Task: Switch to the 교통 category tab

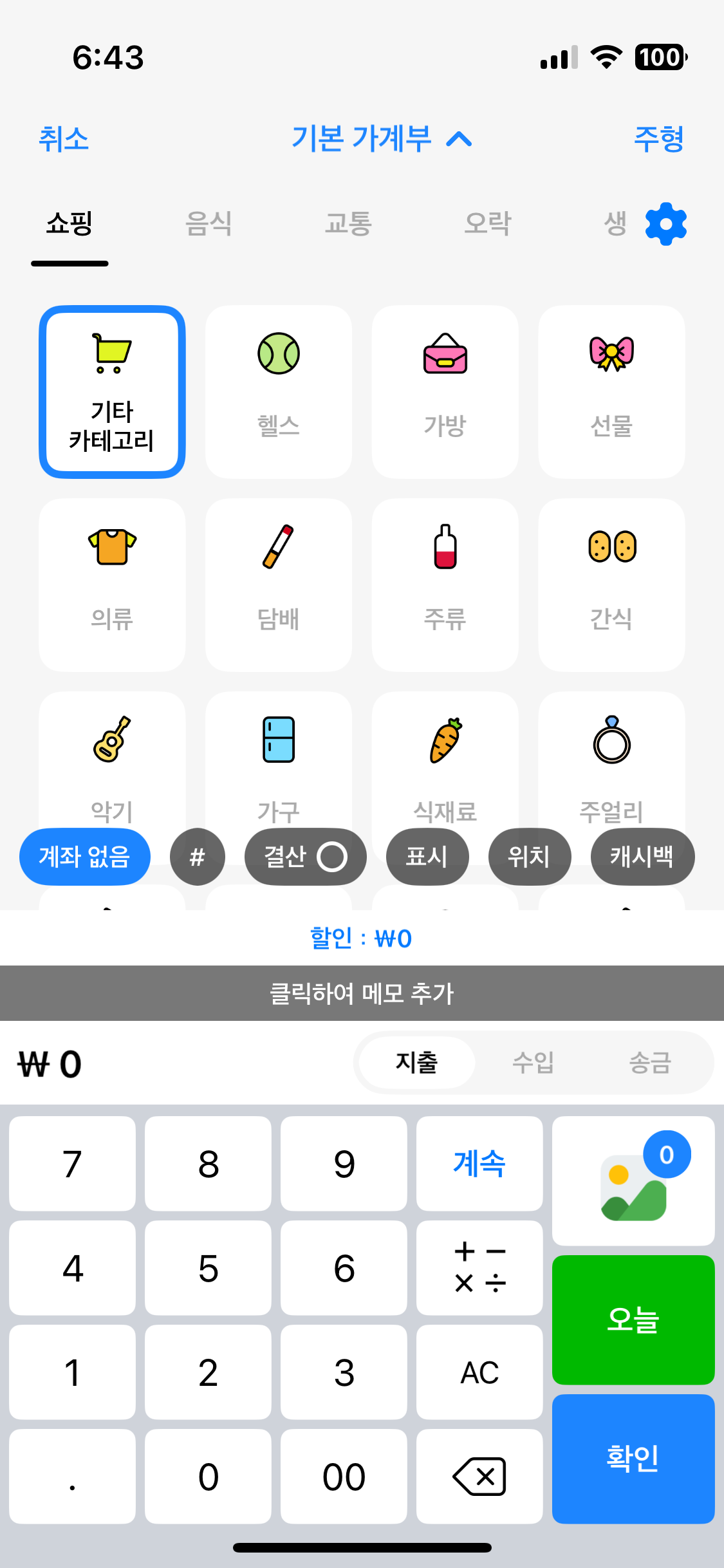Action: (x=348, y=224)
